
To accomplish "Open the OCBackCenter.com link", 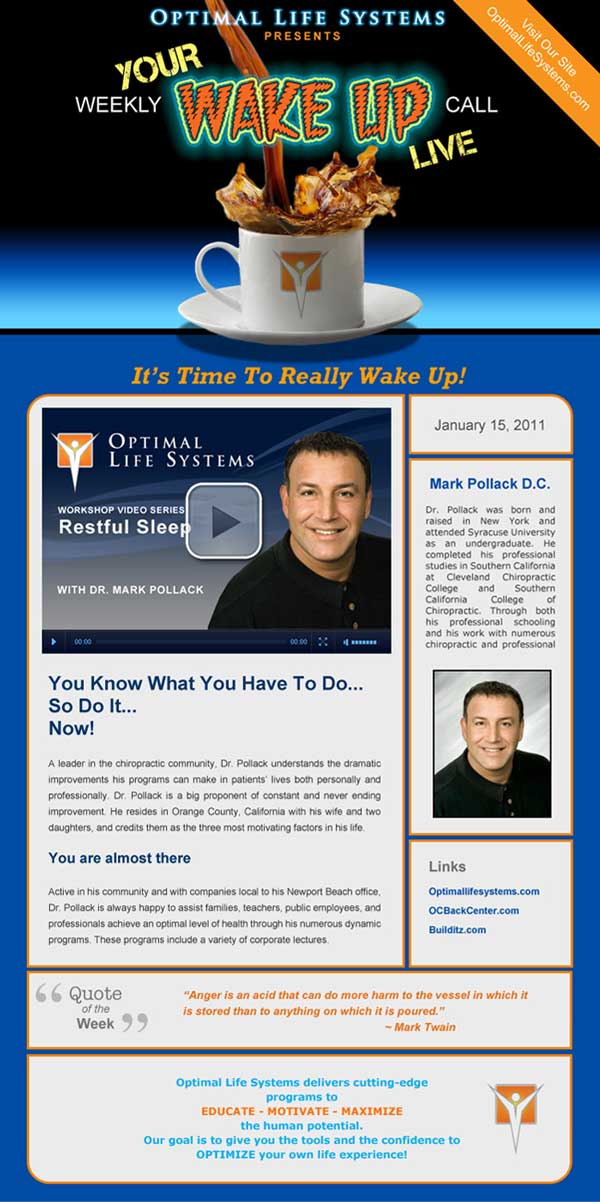I will point(473,911).
